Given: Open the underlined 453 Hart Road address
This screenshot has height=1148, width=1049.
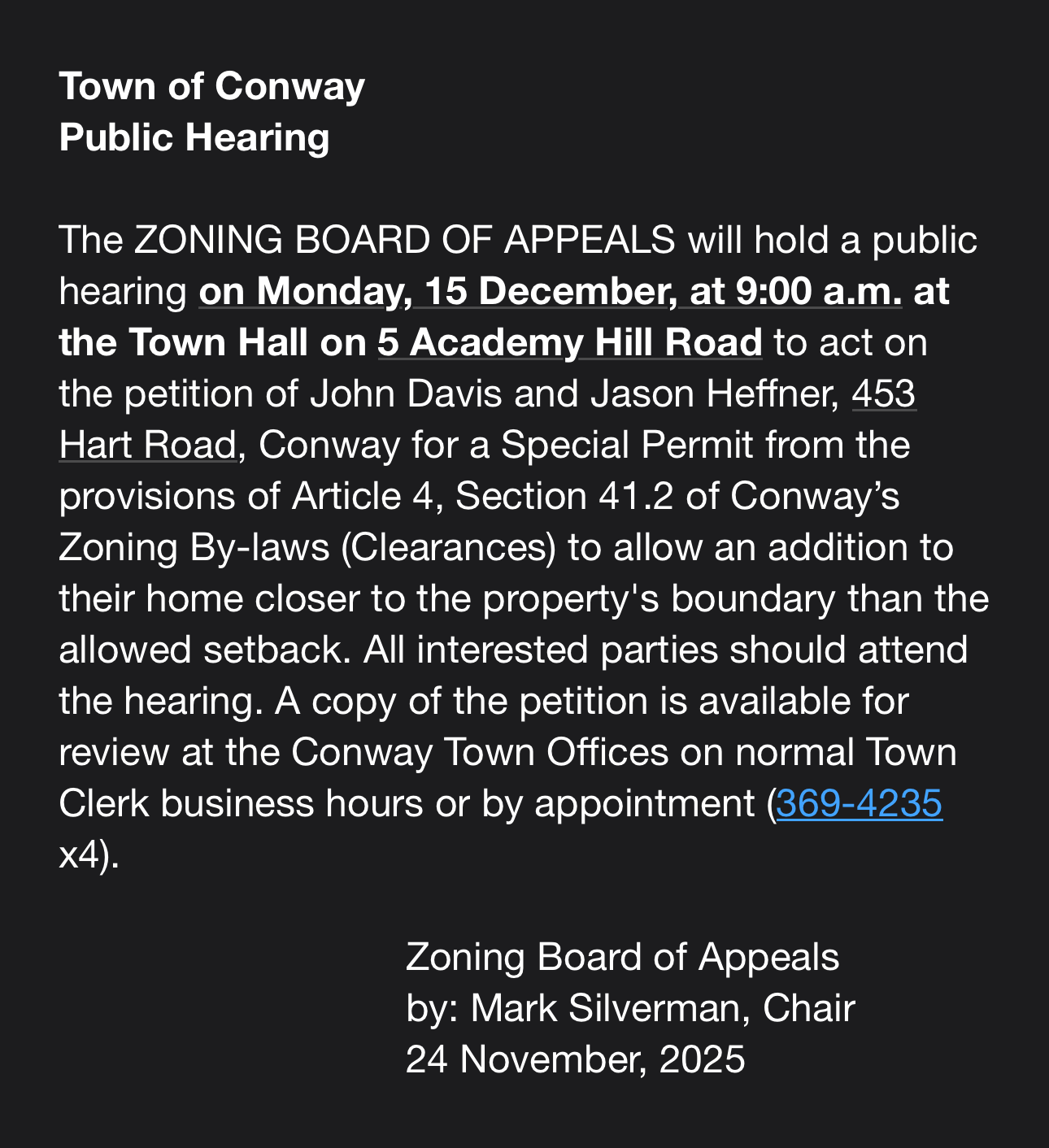Looking at the screenshot, I should pyautogui.click(x=147, y=445).
